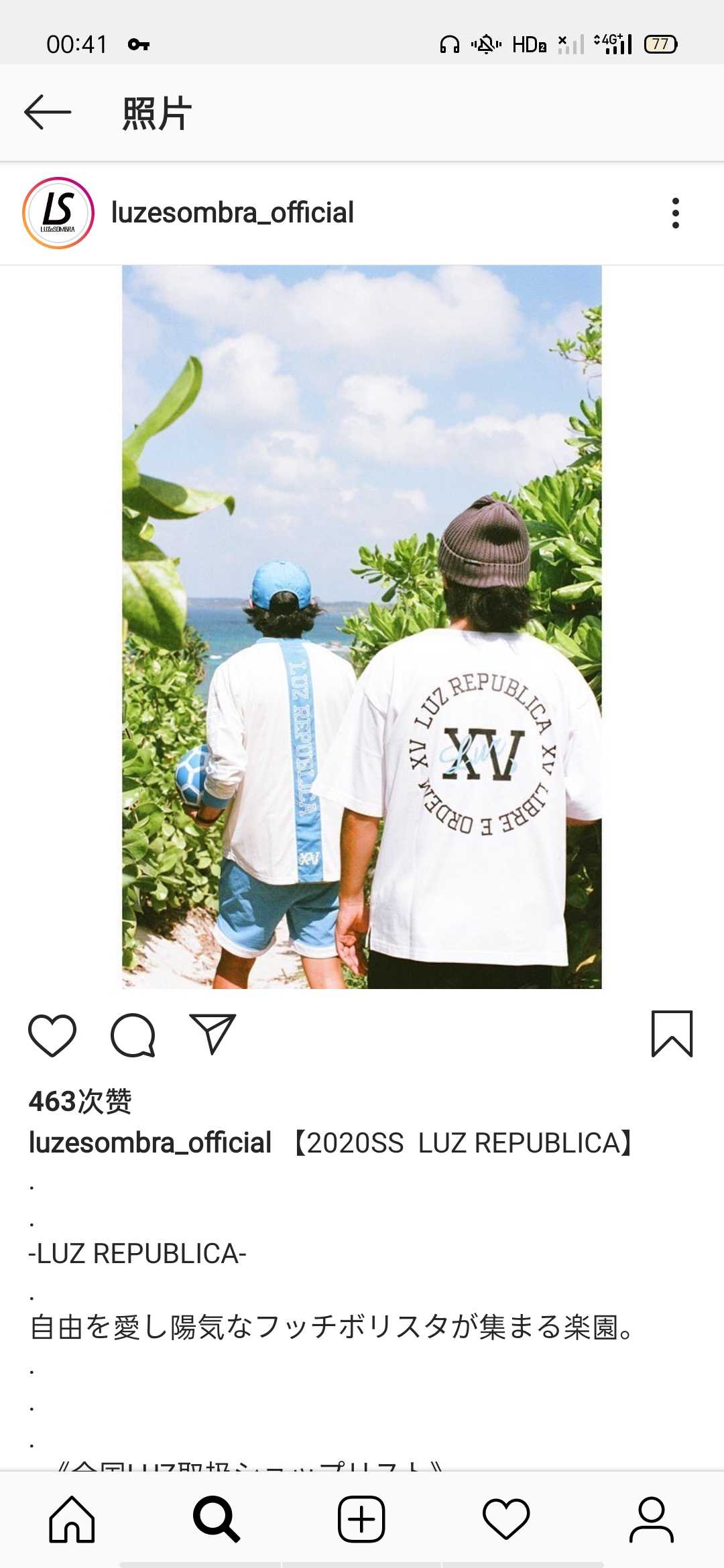Like the post with the heart icon
Image resolution: width=724 pixels, height=1568 pixels.
pos(52,1035)
